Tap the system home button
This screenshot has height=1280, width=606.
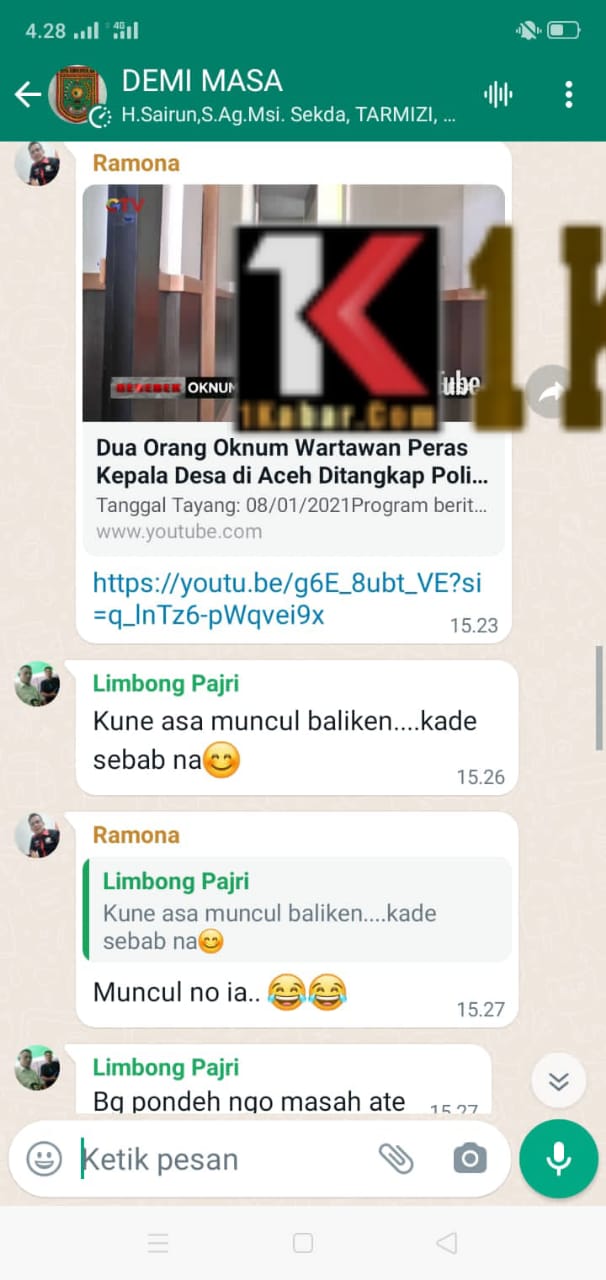click(303, 1243)
